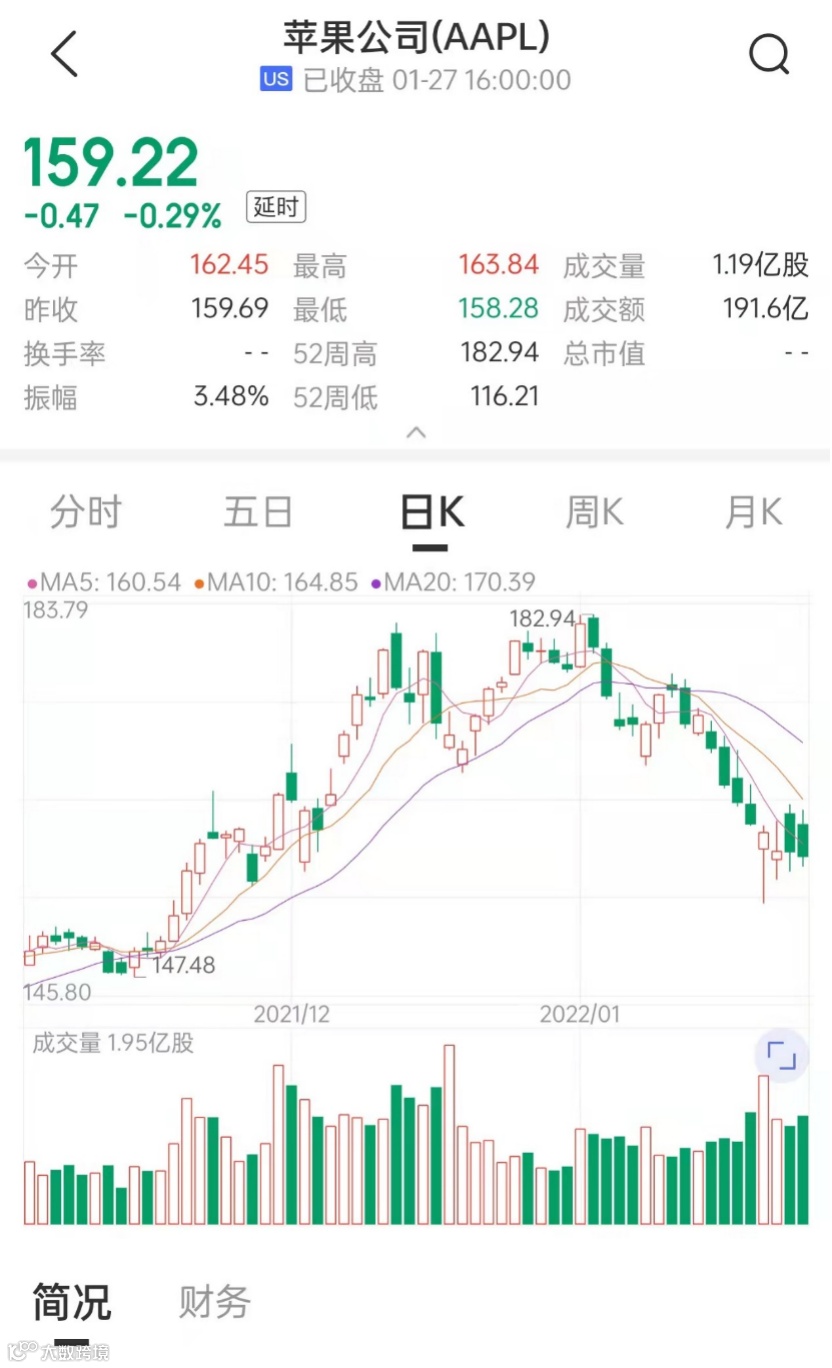Expand the chart to full screen
Screen dimensions: 832x1368
[x=781, y=1055]
